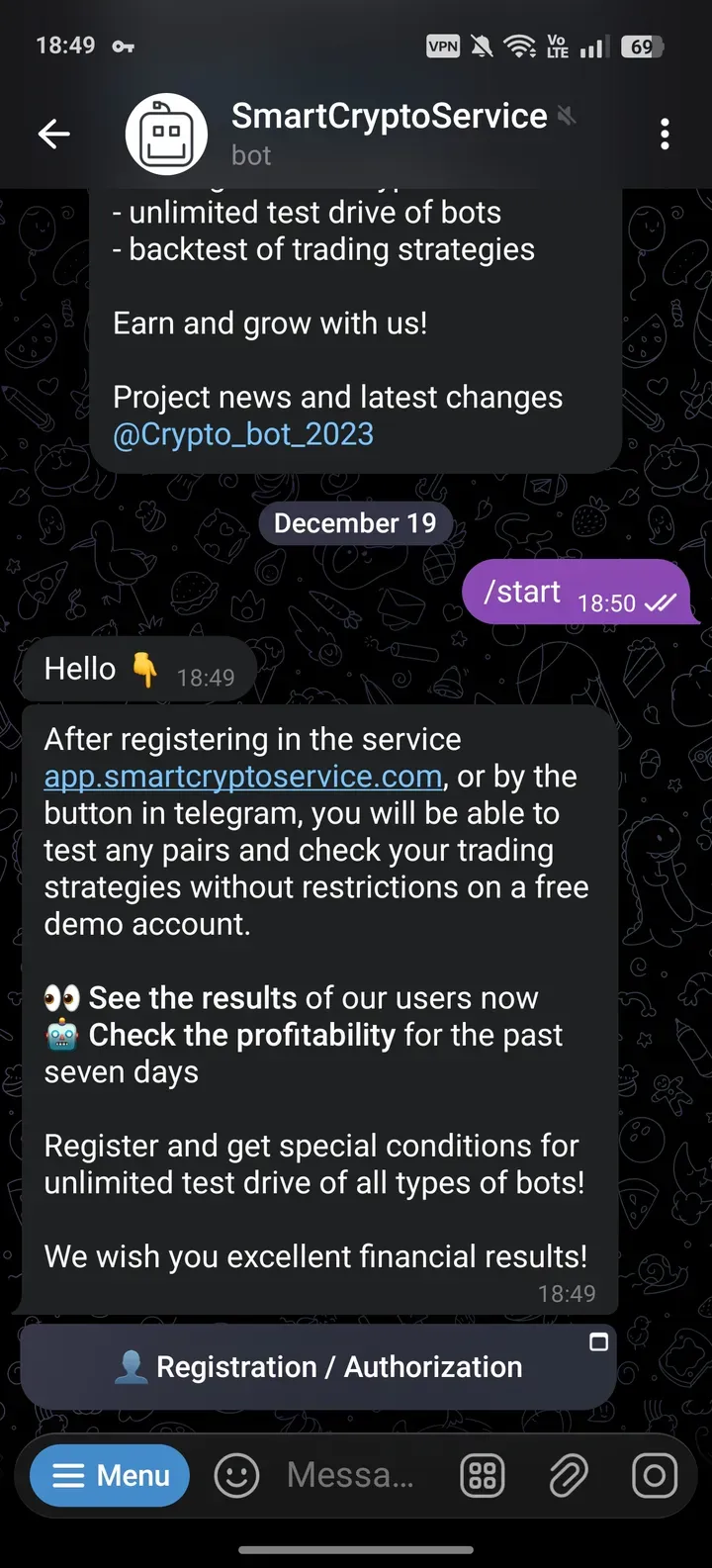Collapse the inline keyboard with the square toggle
Viewport: 712px width, 1568px height.
pos(598,1342)
